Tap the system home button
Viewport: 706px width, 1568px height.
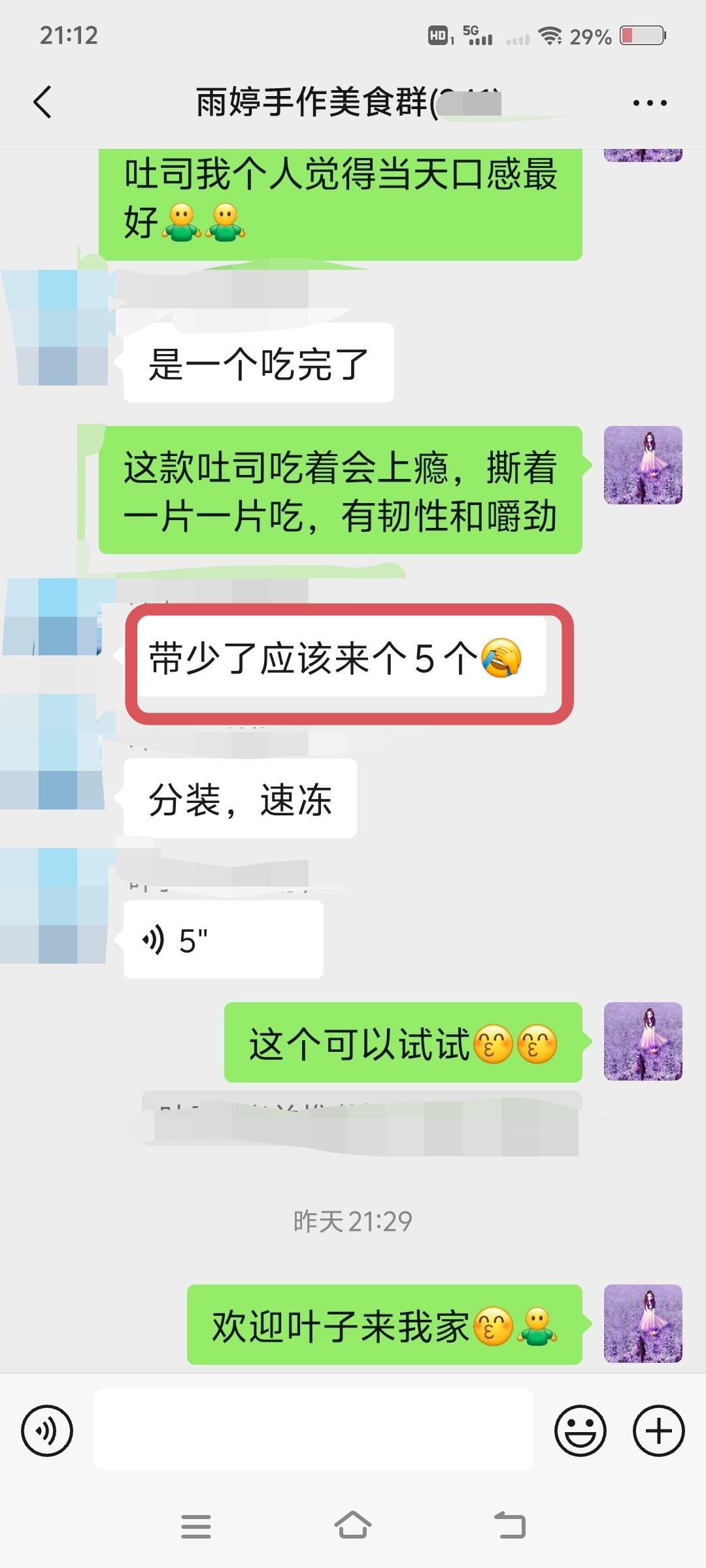pyautogui.click(x=353, y=1526)
